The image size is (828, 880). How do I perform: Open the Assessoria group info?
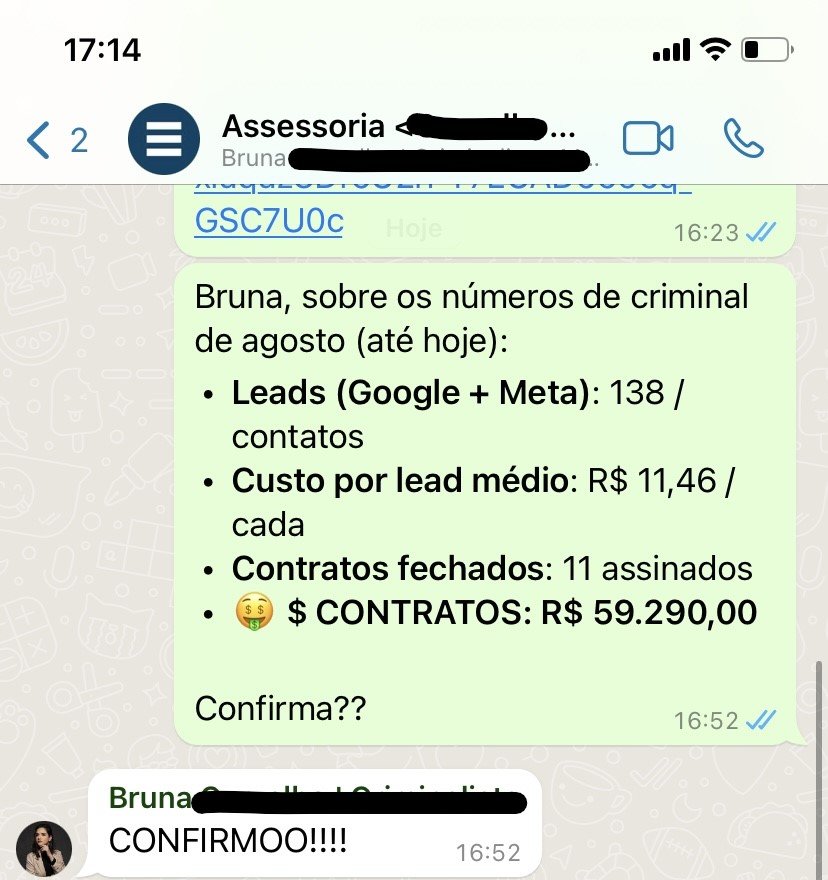(x=398, y=140)
